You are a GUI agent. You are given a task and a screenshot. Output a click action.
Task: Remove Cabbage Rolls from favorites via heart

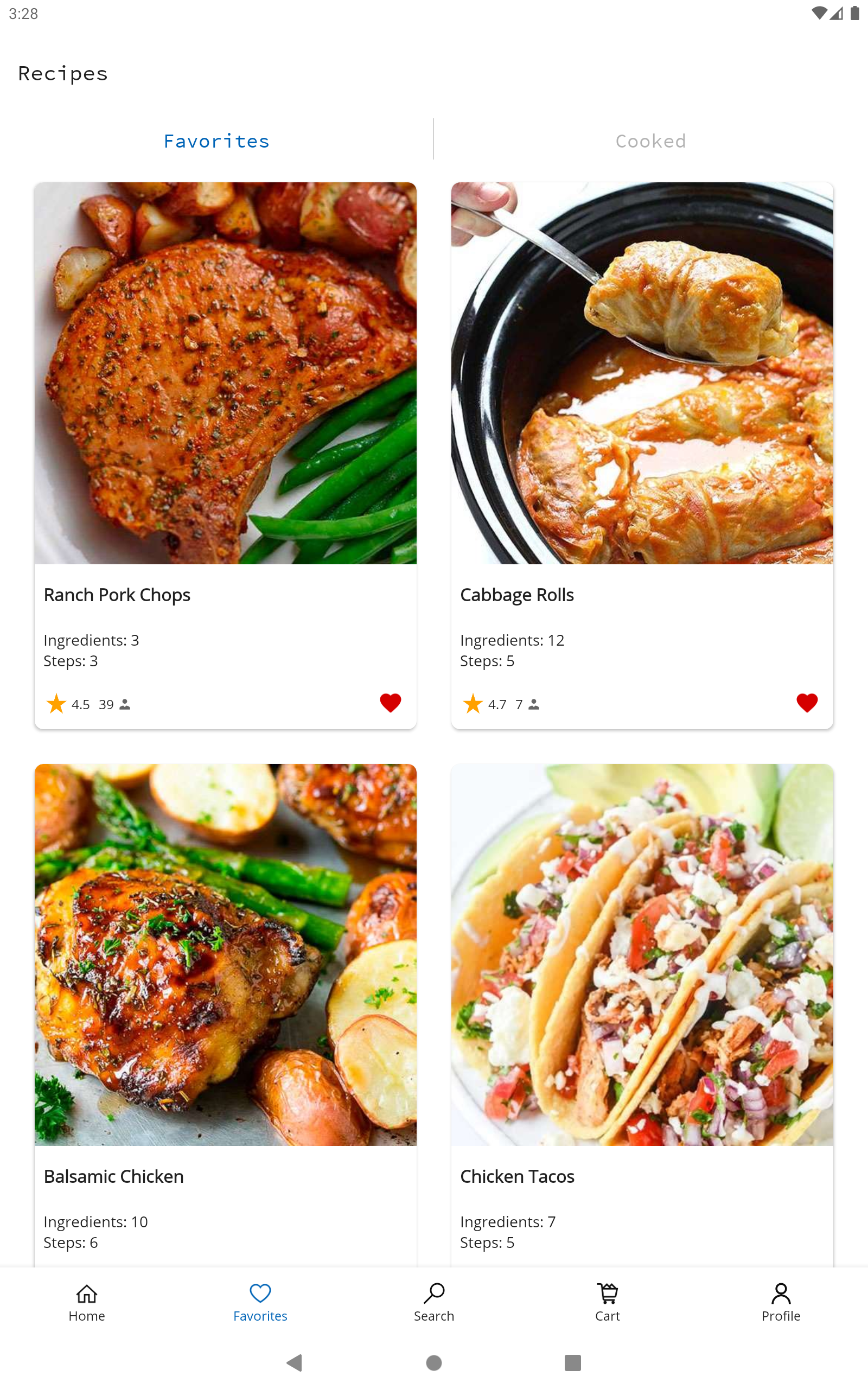[807, 703]
